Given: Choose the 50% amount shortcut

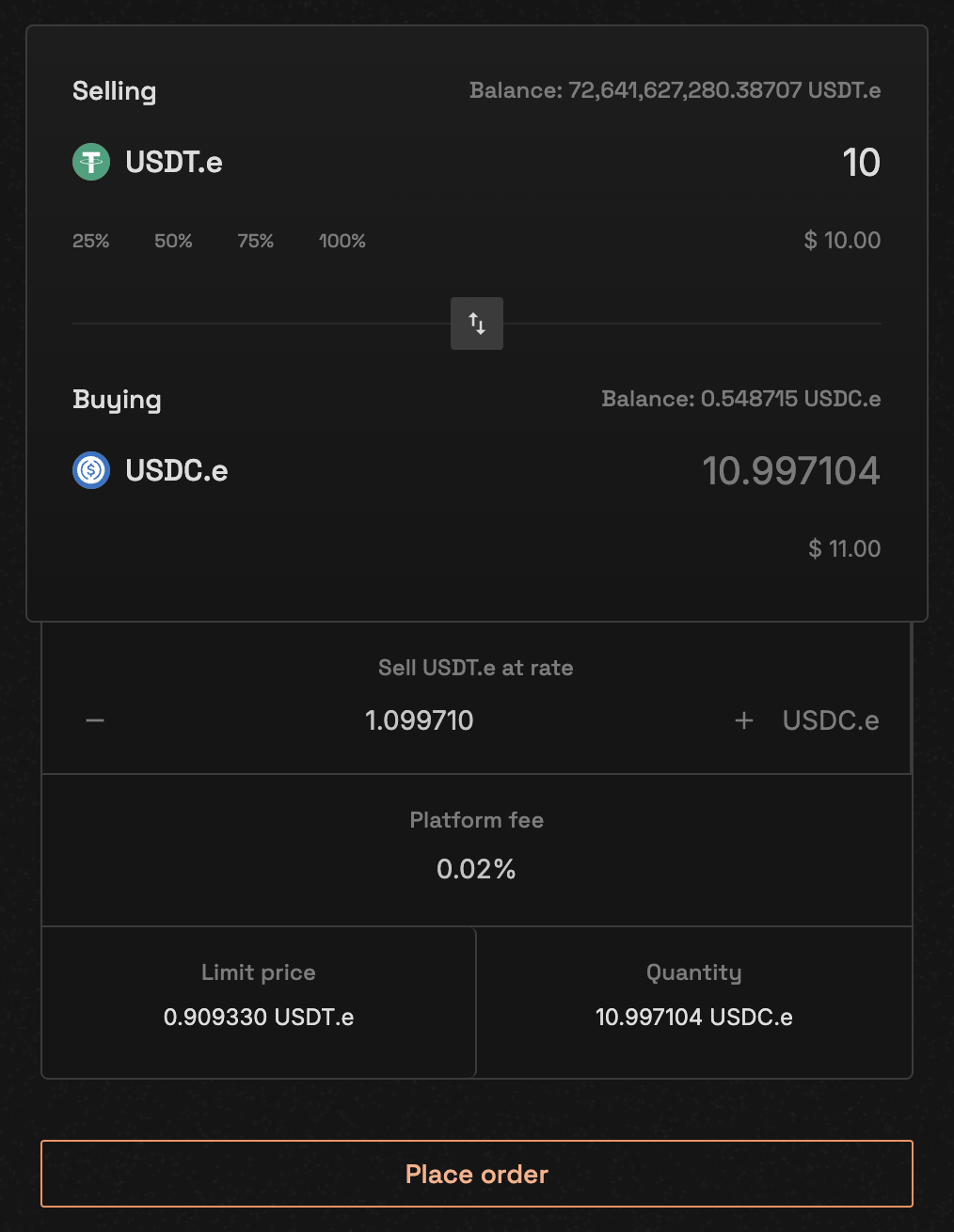Looking at the screenshot, I should [x=173, y=241].
